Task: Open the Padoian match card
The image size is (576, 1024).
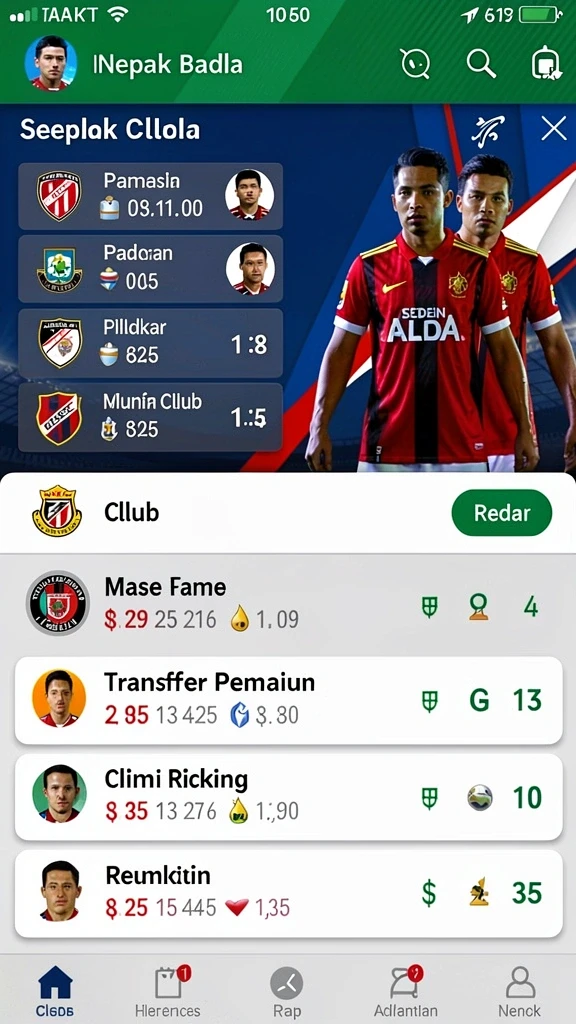Action: pos(150,269)
